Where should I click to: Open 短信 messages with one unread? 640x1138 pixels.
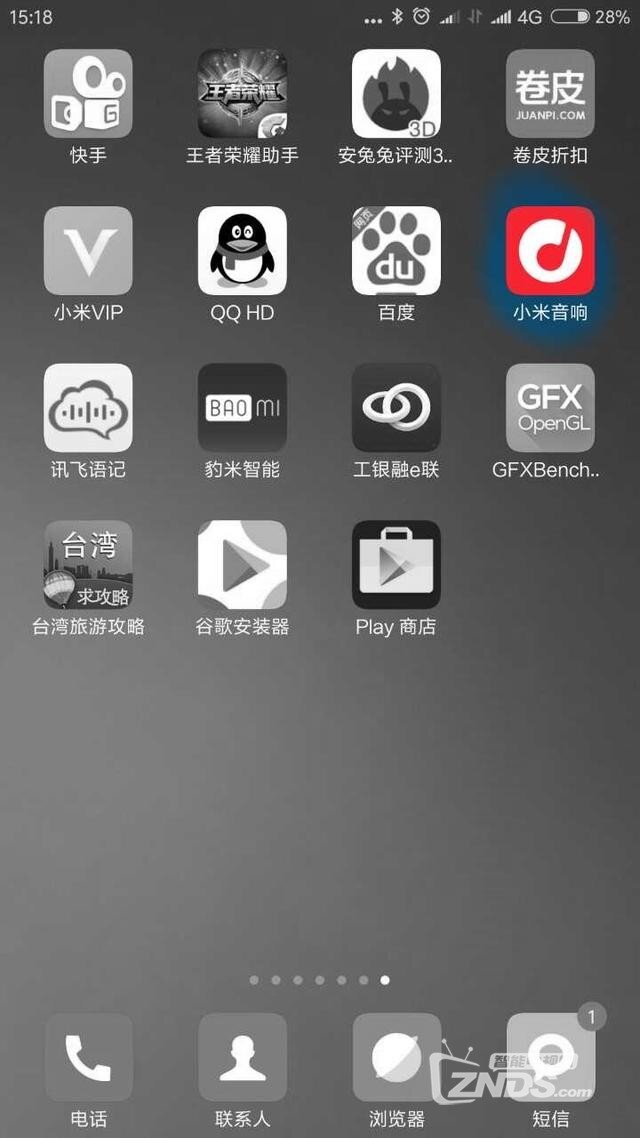click(550, 1058)
